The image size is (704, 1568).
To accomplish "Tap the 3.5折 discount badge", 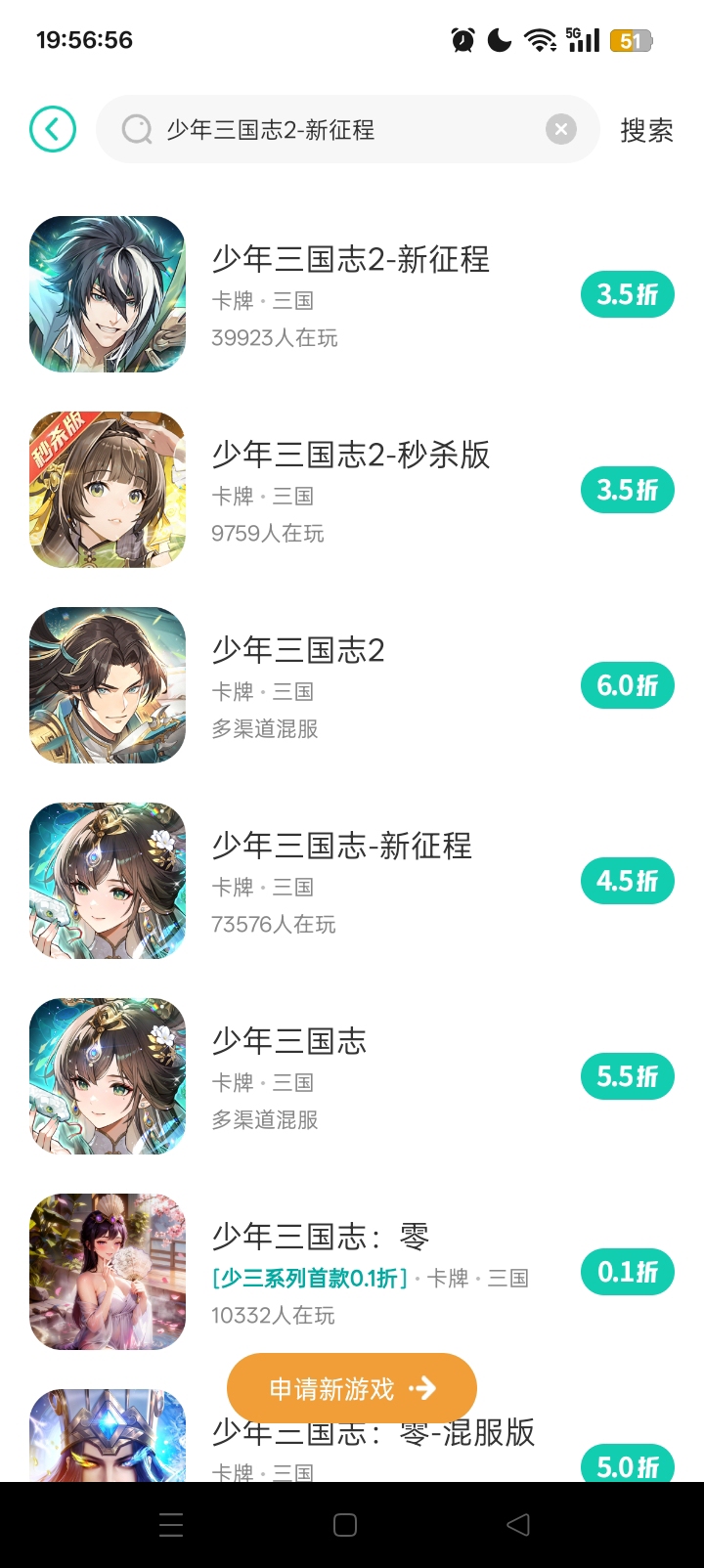I will tap(627, 293).
